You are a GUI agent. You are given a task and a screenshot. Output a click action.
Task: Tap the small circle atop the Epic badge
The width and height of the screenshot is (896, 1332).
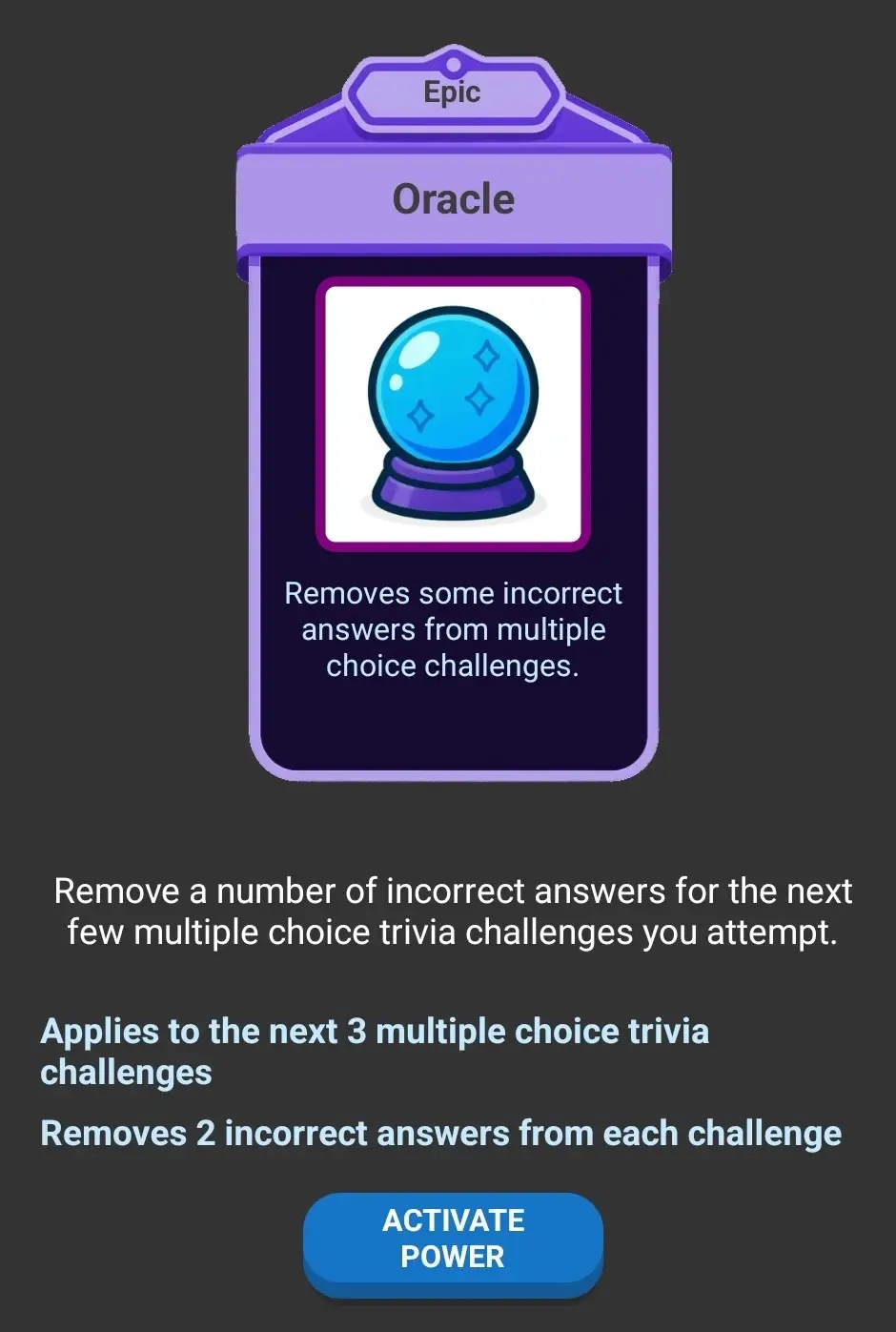453,63
